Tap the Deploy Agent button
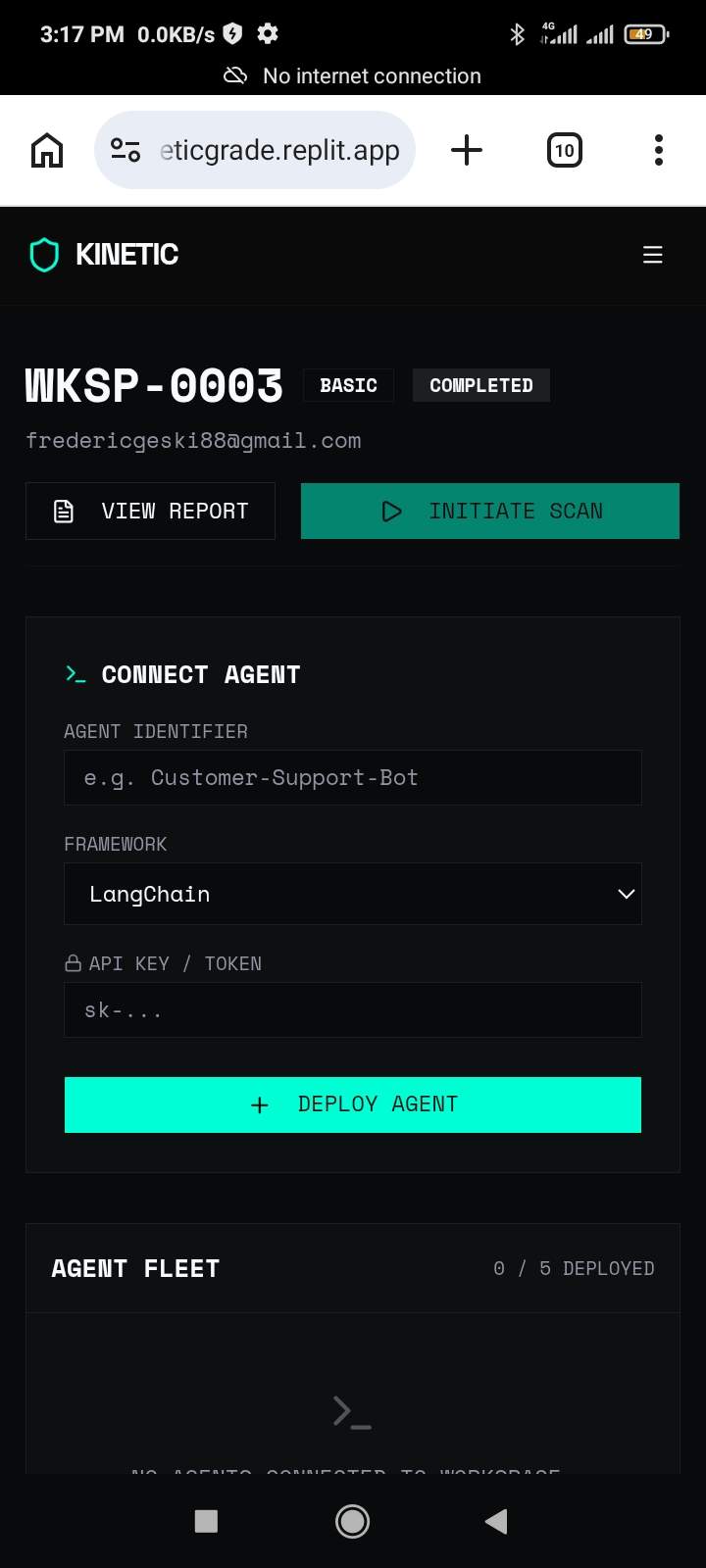706x1568 pixels. coord(353,1104)
